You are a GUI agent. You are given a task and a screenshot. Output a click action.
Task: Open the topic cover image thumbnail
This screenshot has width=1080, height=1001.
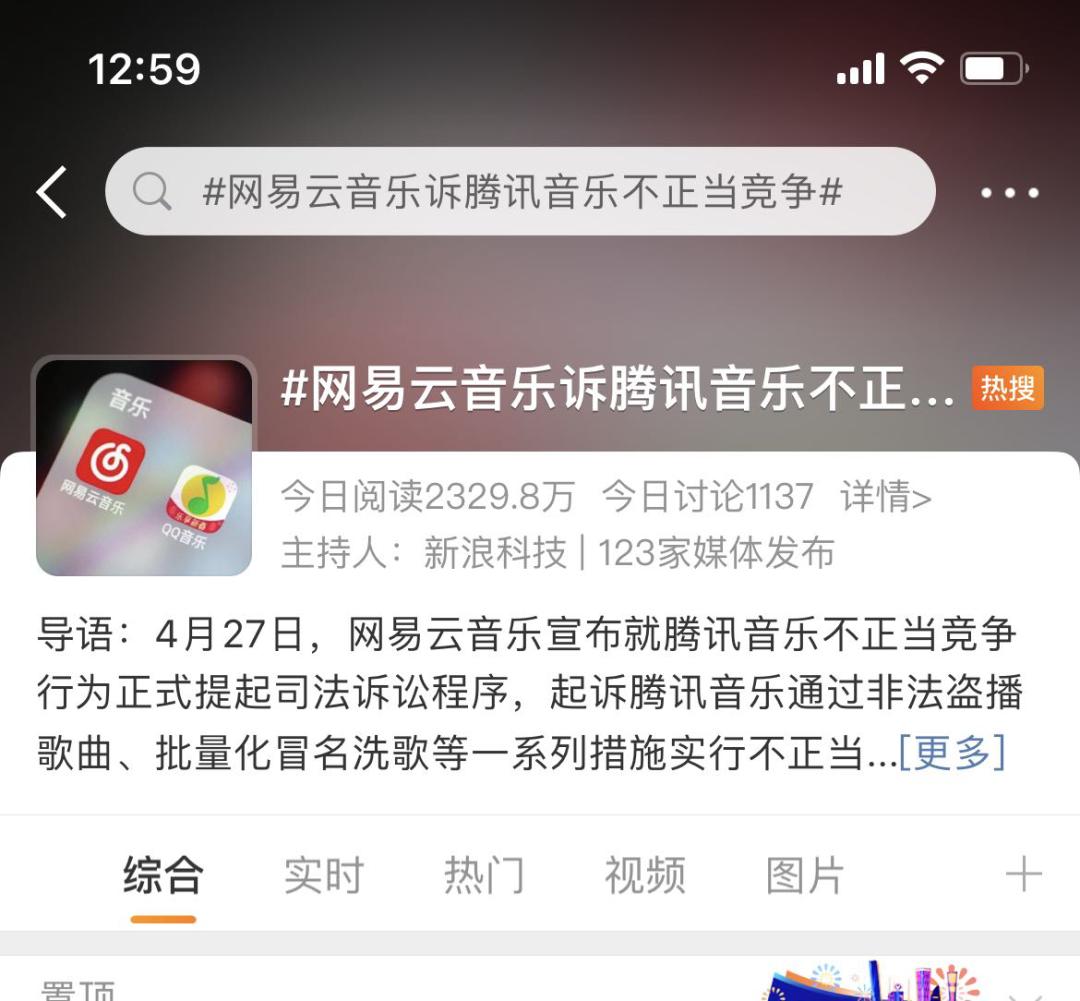click(x=144, y=467)
